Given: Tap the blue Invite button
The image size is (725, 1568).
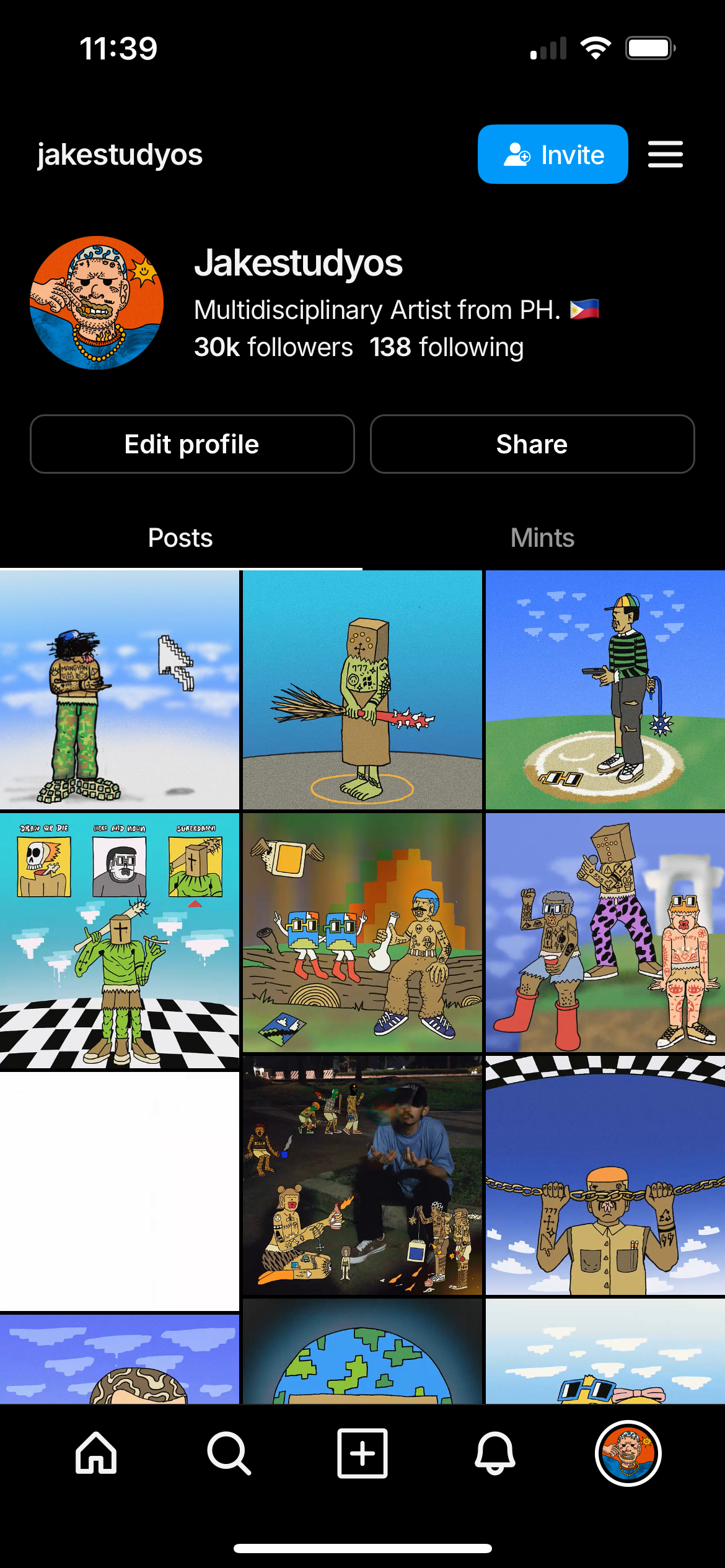Looking at the screenshot, I should coord(552,154).
